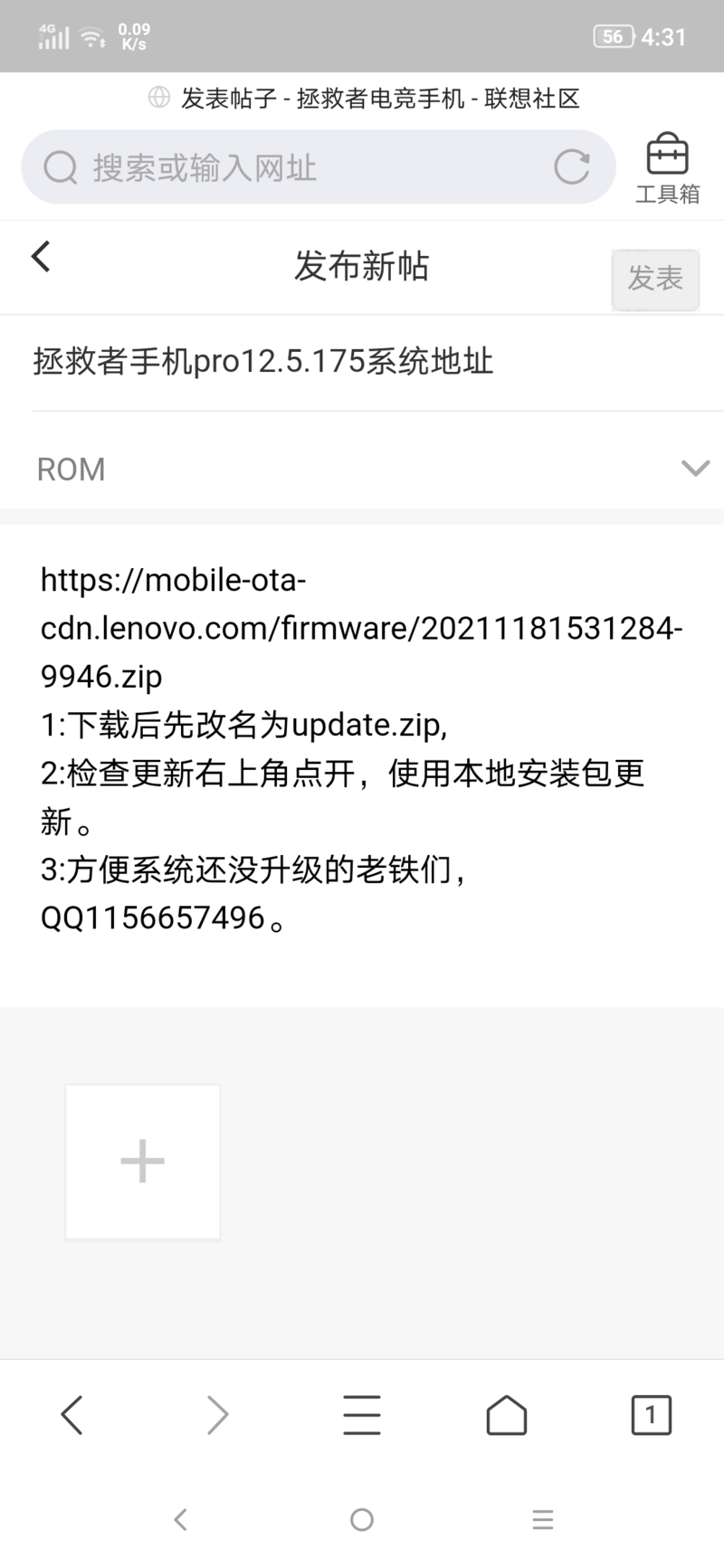This screenshot has height=1568, width=724.
Task: Open the browser menu
Action: (362, 1414)
